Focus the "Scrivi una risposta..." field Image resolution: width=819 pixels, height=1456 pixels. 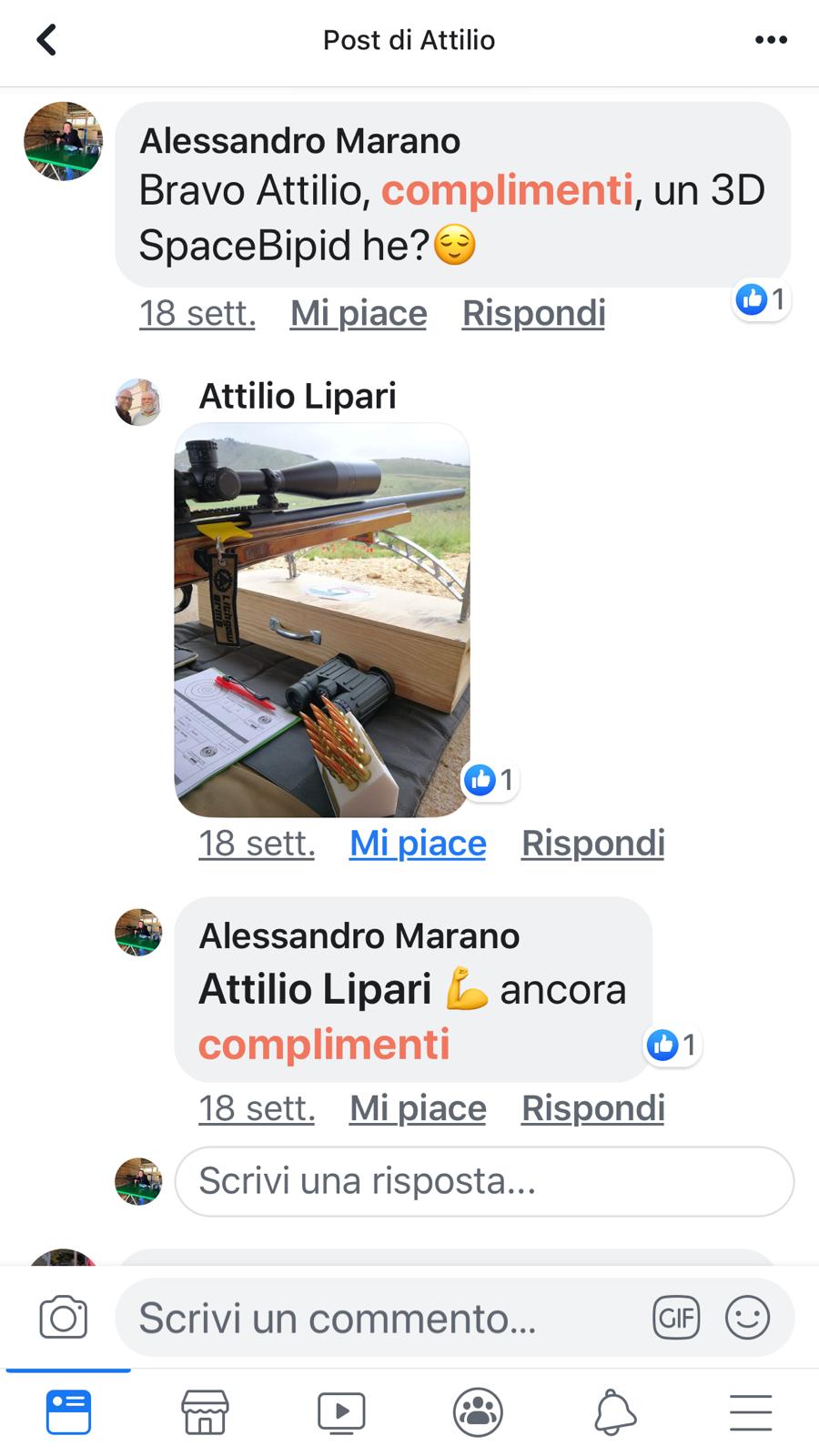[483, 1181]
